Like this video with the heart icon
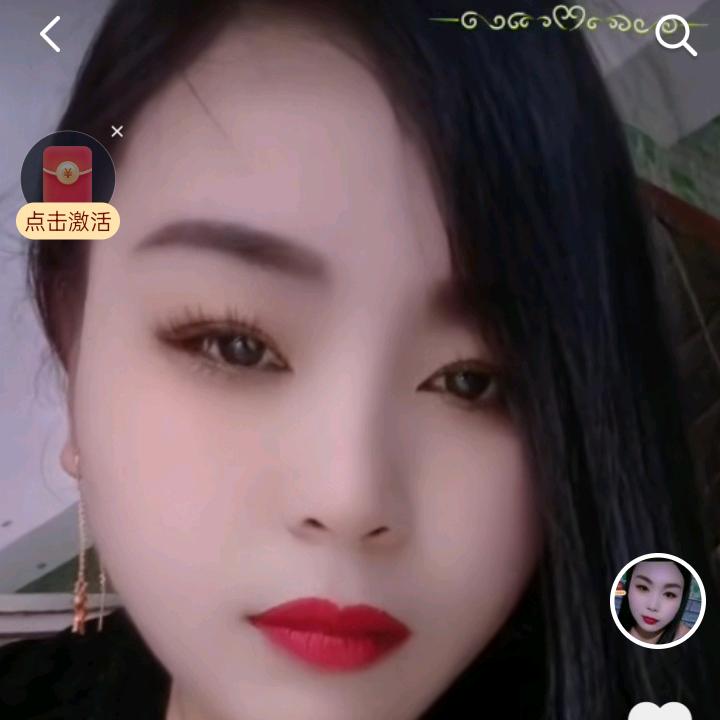 click(659, 712)
